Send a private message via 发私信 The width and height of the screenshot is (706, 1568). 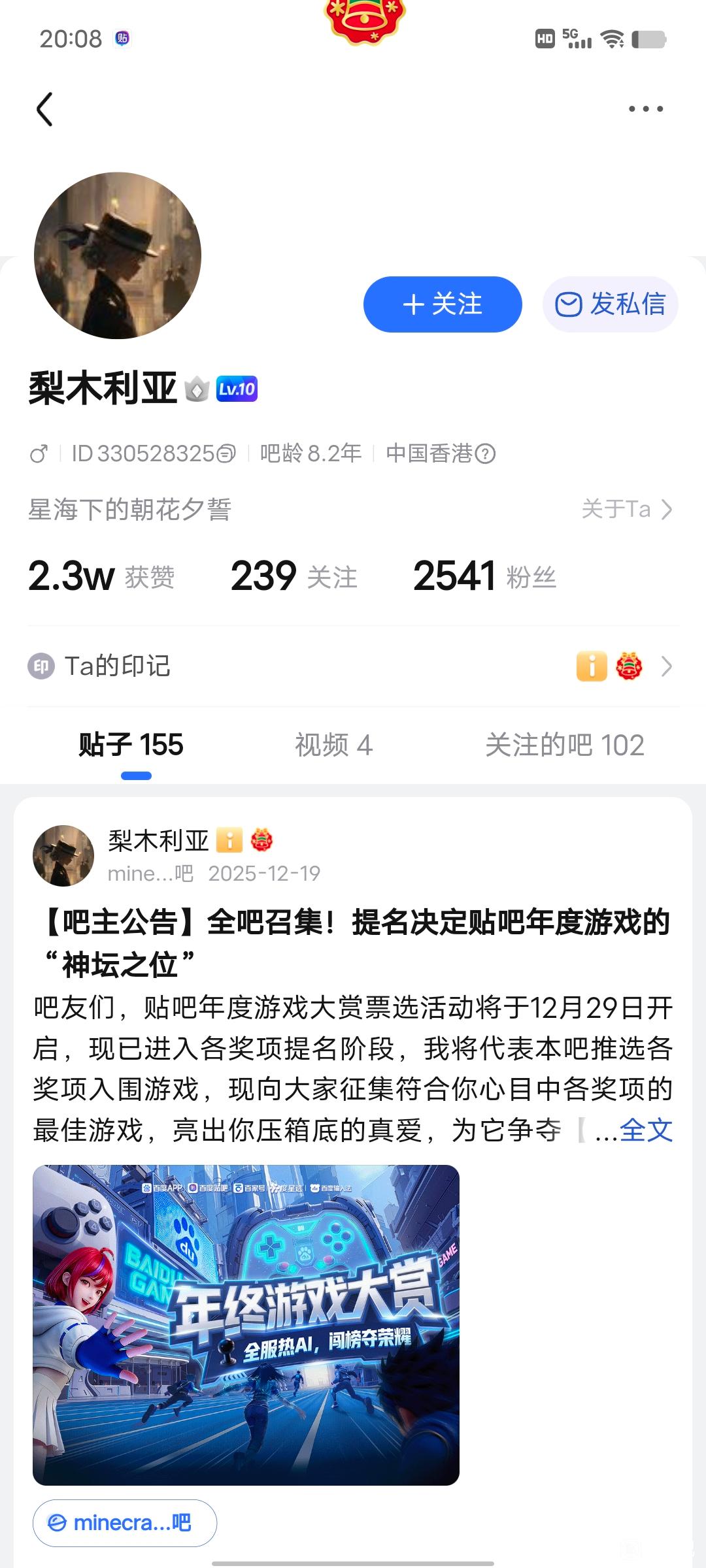coord(610,304)
